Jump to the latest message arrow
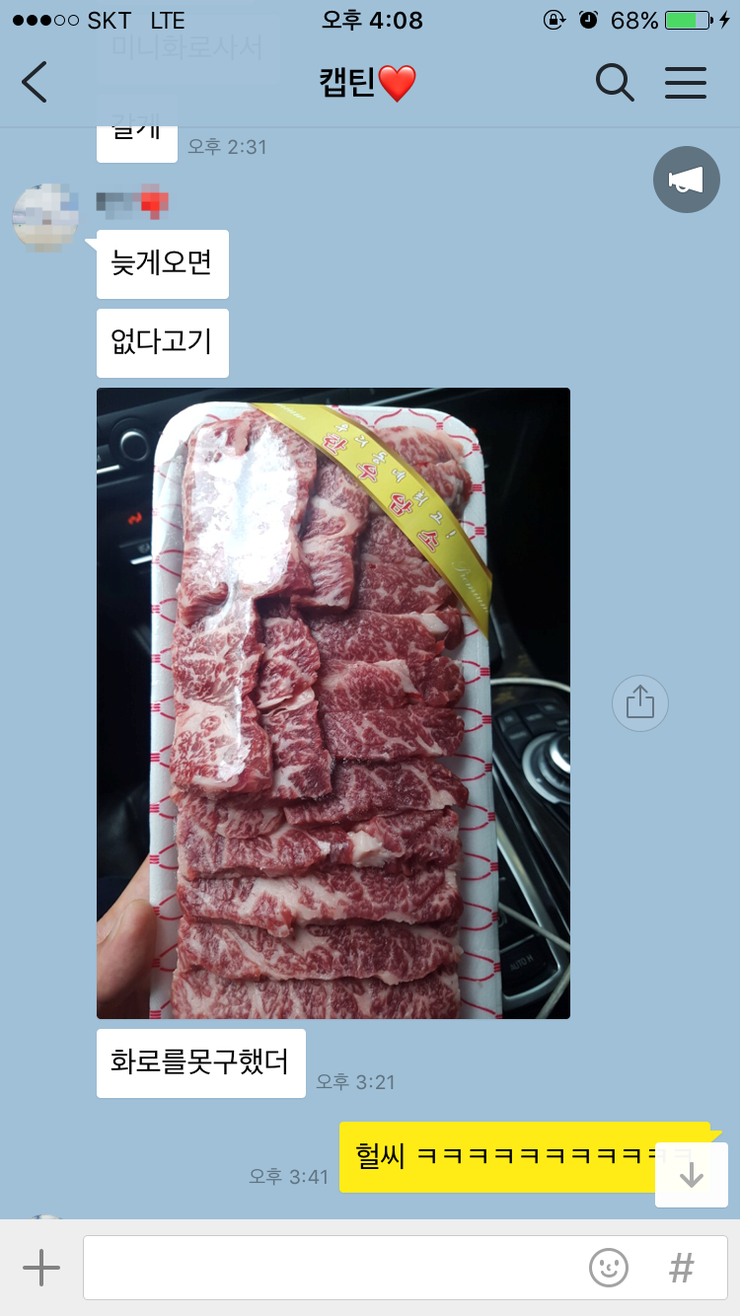Screen dimensions: 740x1316 691,1175
